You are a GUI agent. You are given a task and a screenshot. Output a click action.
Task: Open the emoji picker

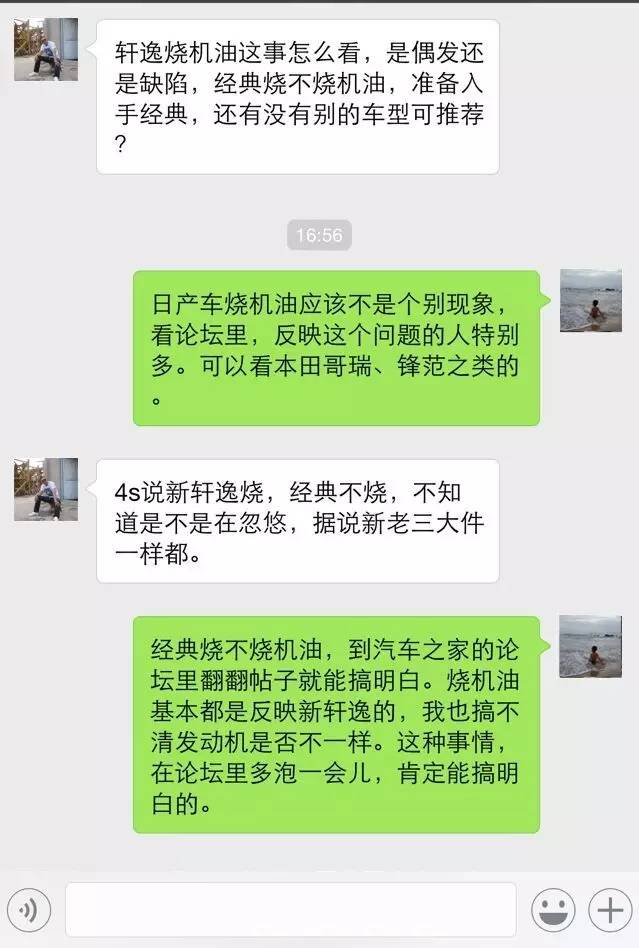[x=553, y=910]
